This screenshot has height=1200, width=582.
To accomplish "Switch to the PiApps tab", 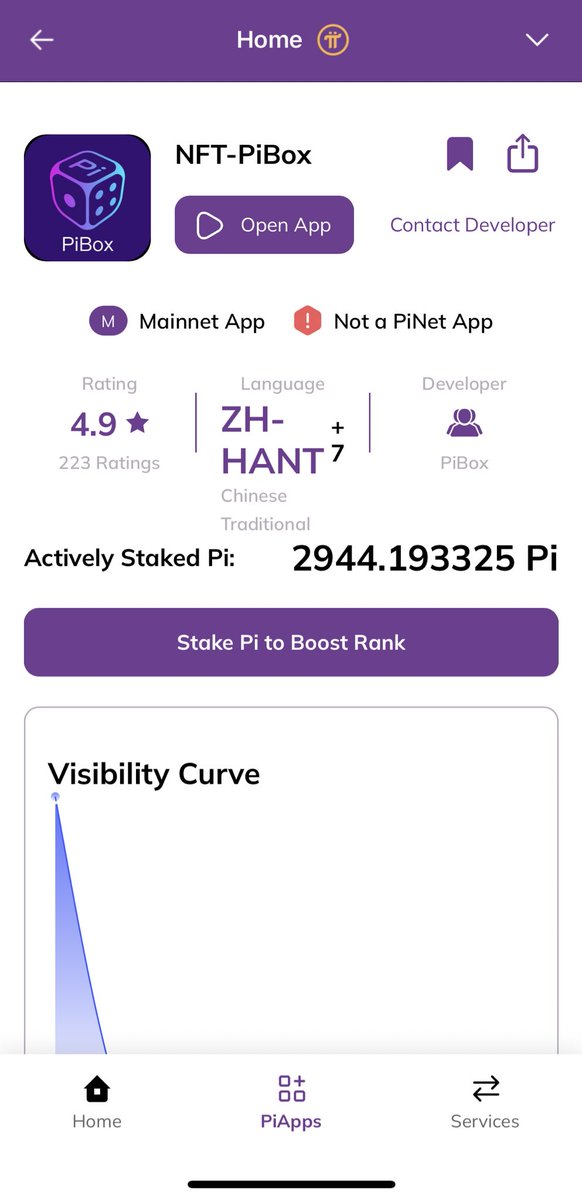I will pos(291,1103).
